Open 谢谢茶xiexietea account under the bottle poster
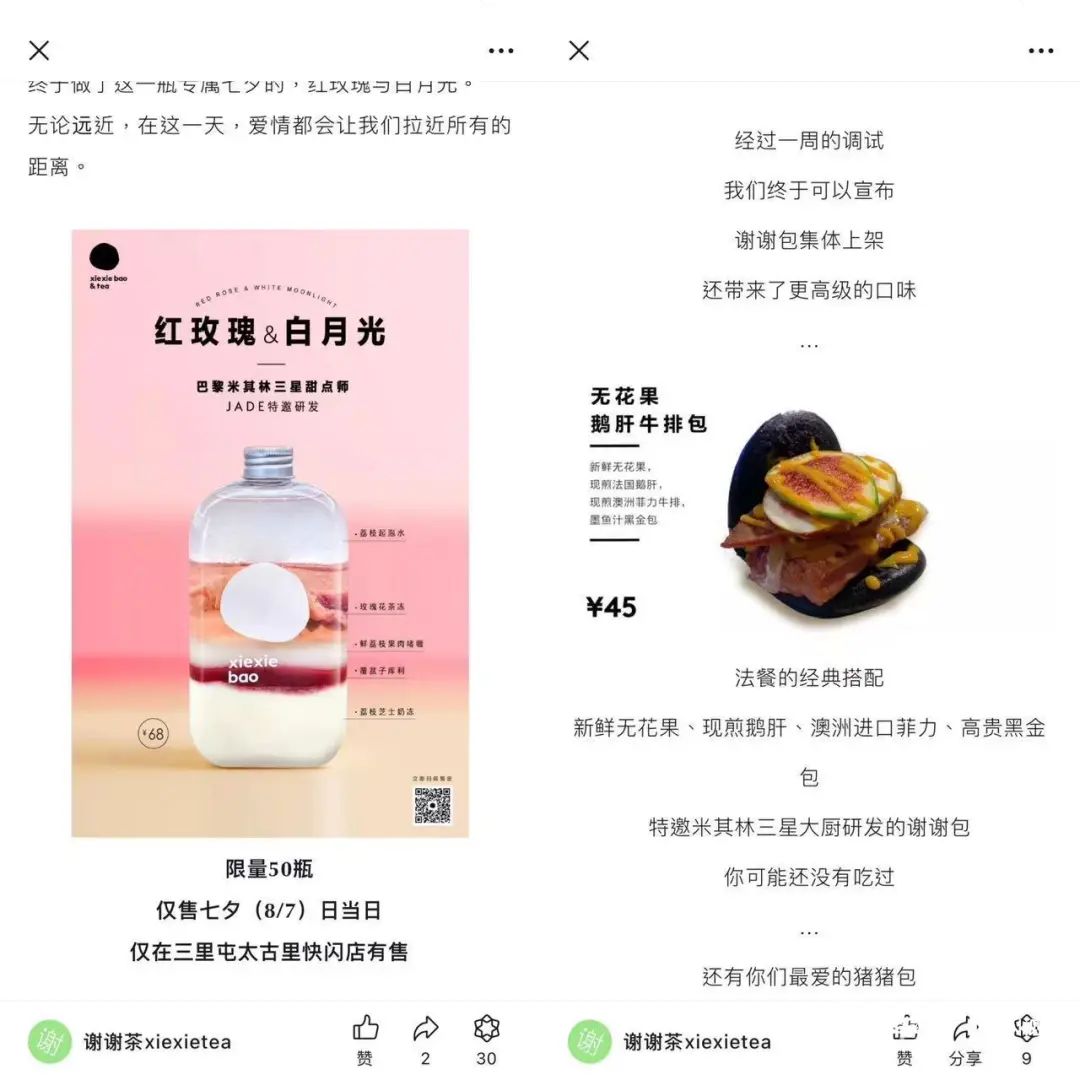Screen dimensions: 1080x1080 (x=130, y=1042)
